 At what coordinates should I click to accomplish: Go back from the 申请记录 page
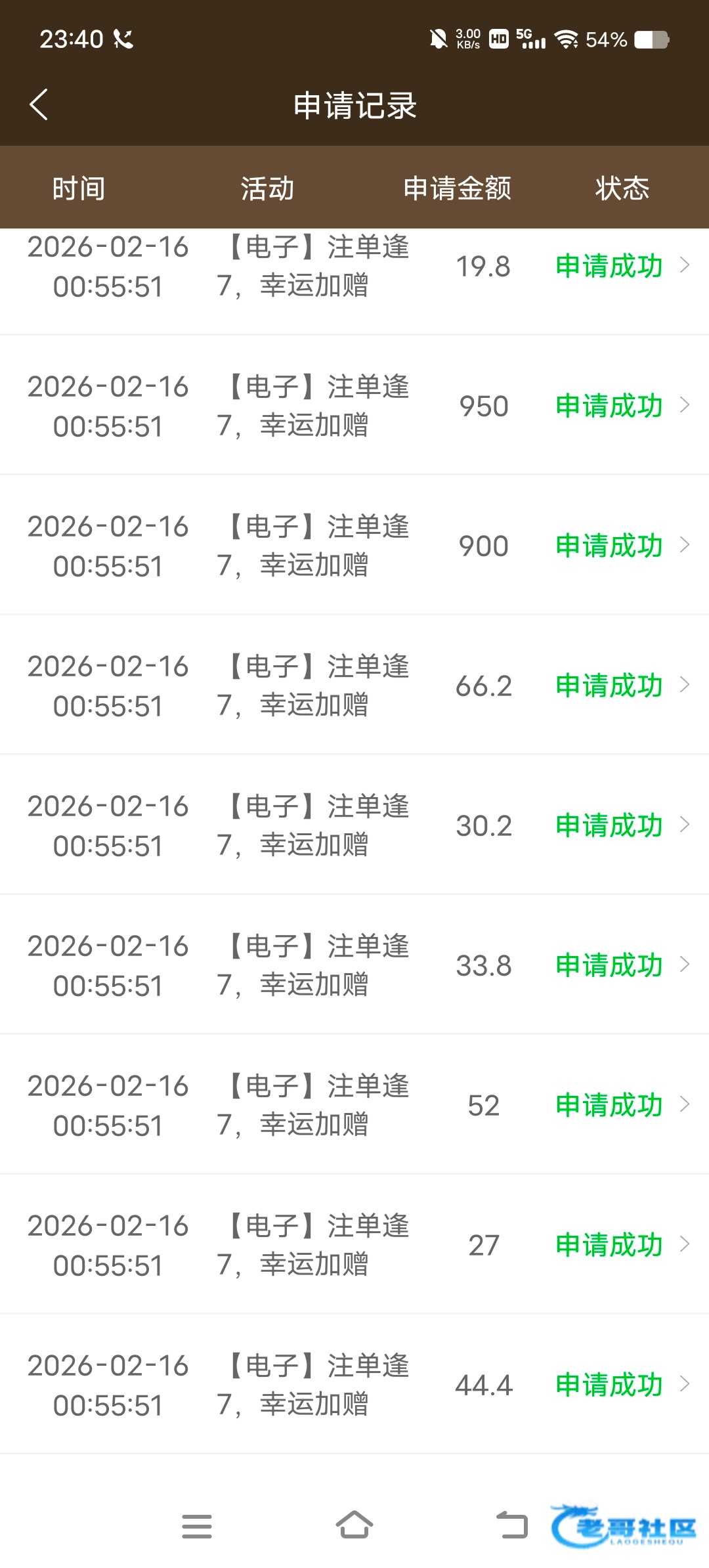(39, 105)
